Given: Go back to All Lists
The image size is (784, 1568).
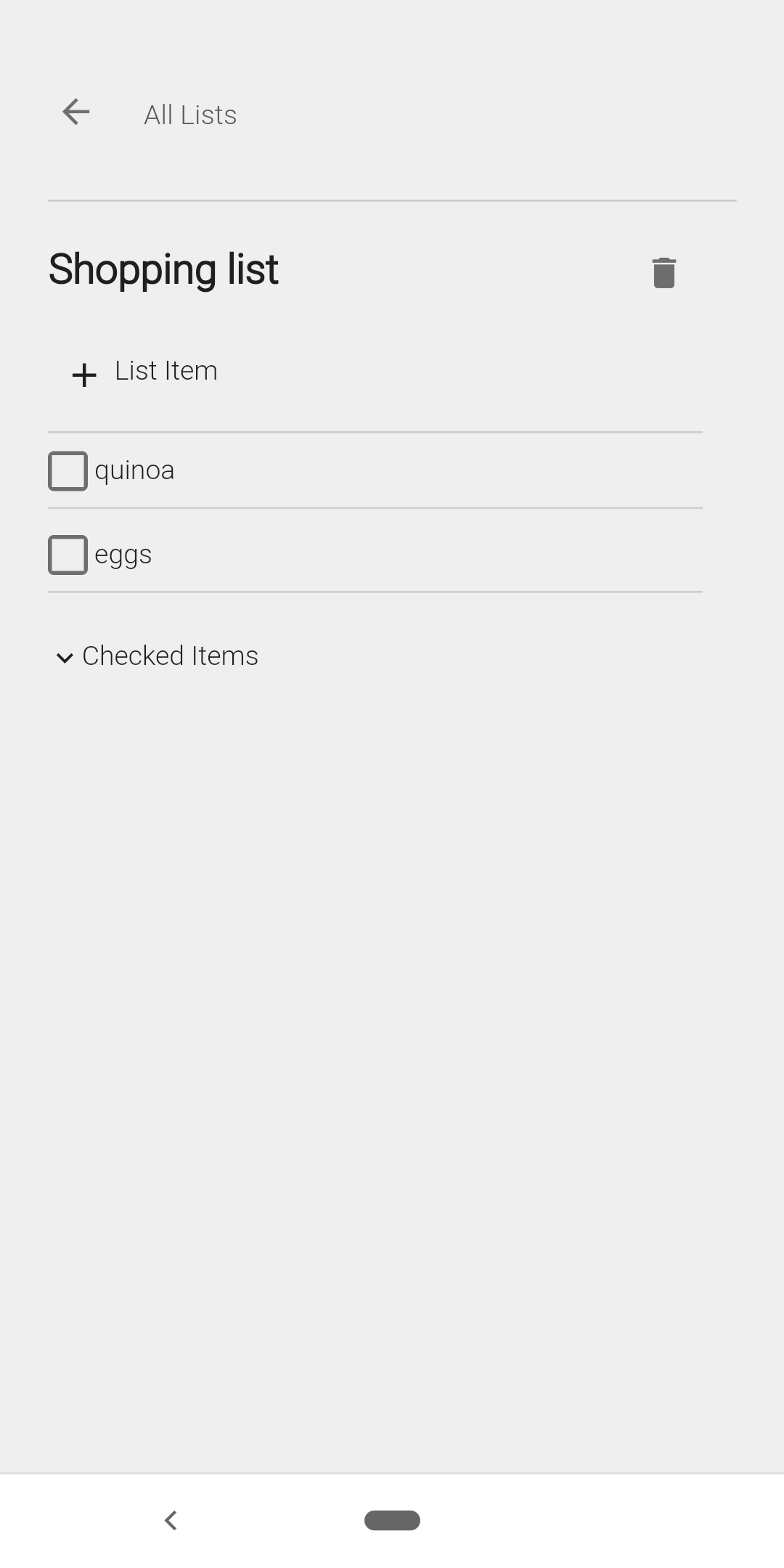Looking at the screenshot, I should pos(76,113).
